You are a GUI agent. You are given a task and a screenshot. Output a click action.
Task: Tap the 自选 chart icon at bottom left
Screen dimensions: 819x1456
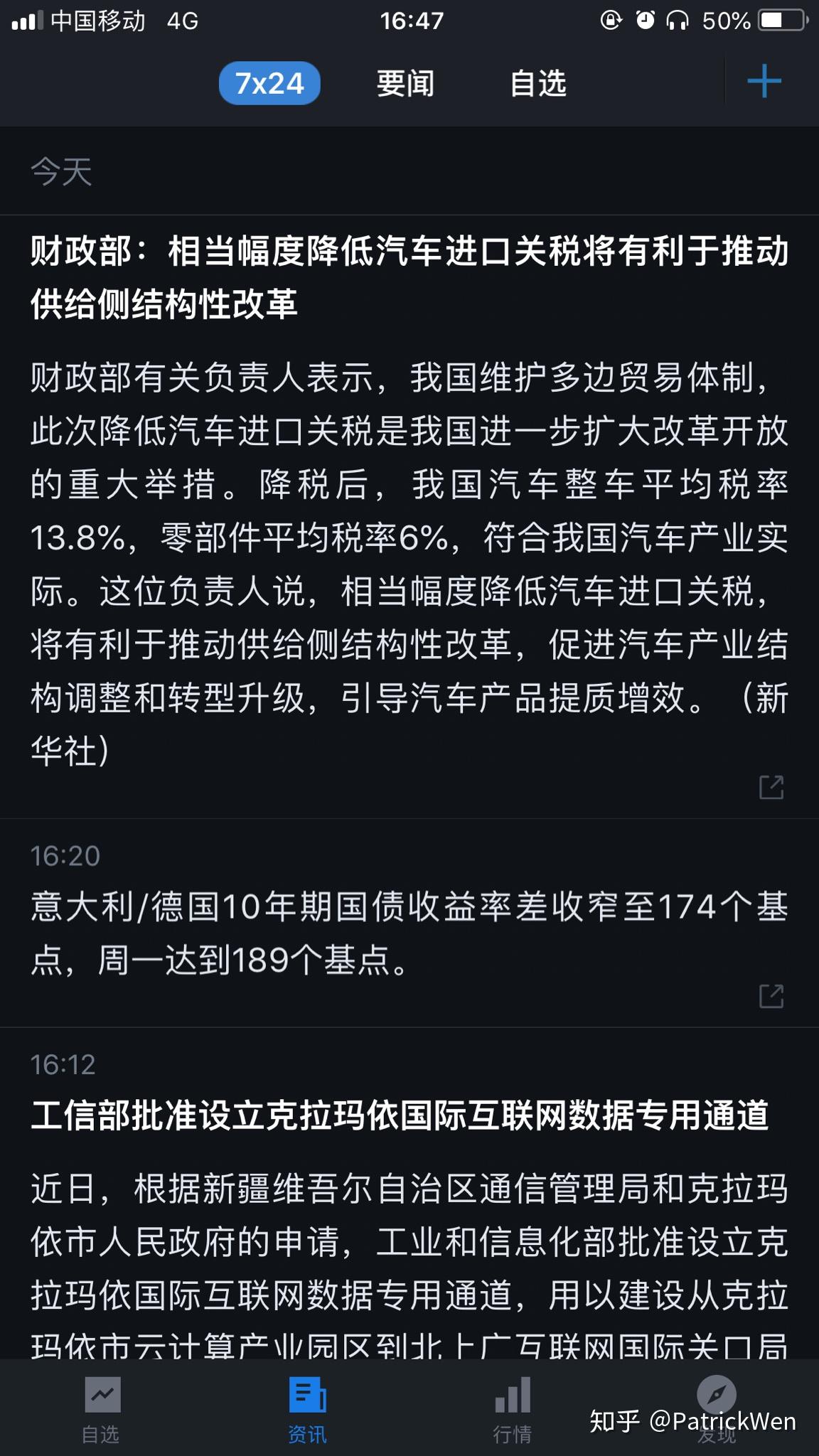[102, 1395]
